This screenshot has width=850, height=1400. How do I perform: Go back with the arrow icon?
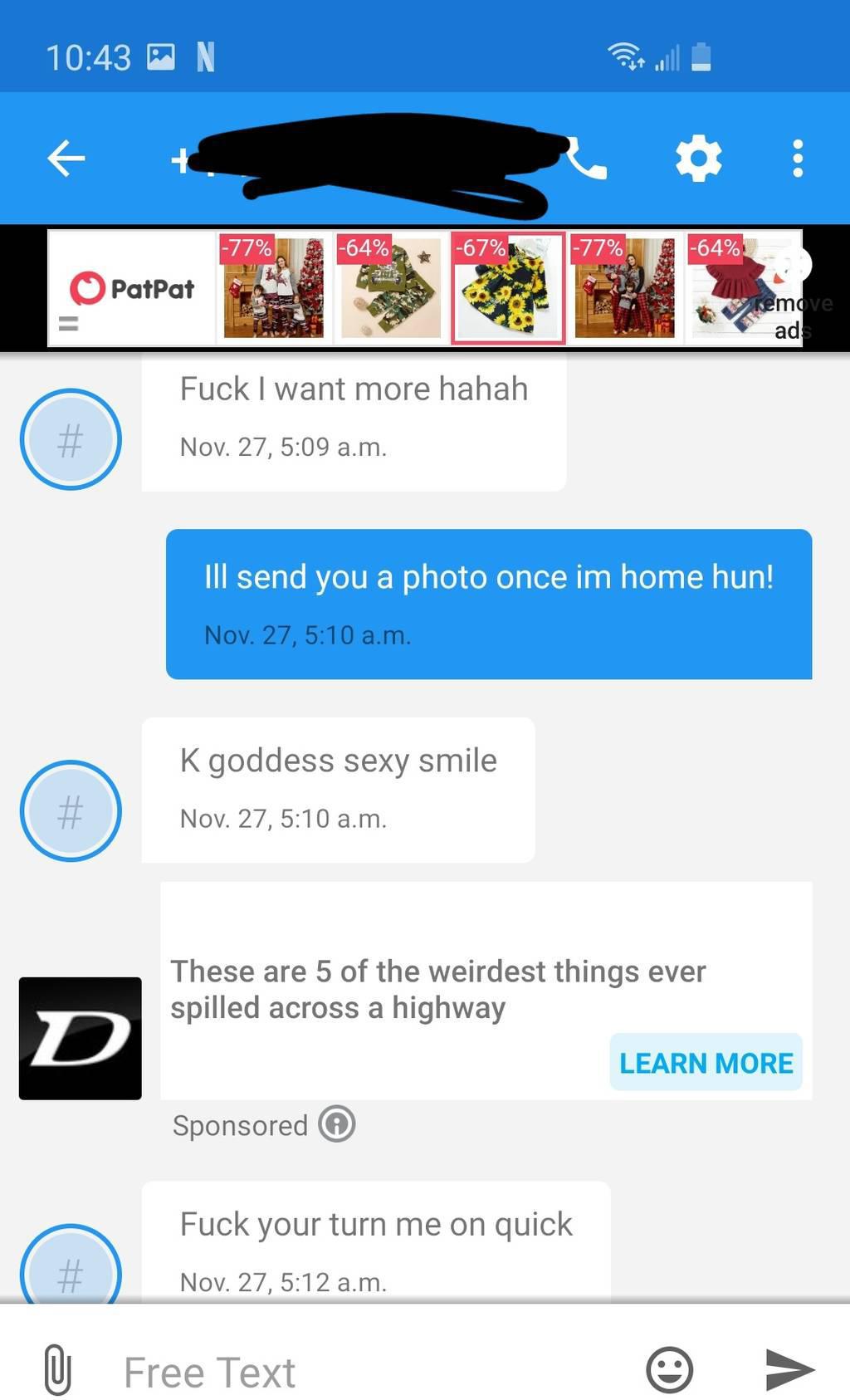point(66,158)
